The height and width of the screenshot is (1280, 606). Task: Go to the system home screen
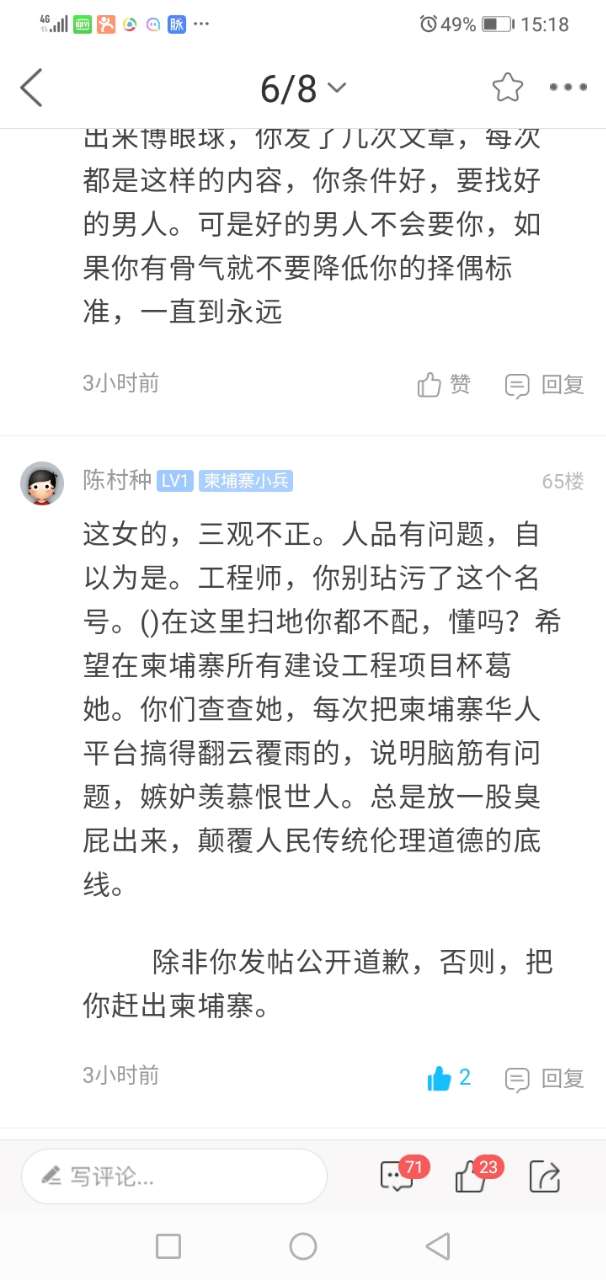(x=303, y=1246)
